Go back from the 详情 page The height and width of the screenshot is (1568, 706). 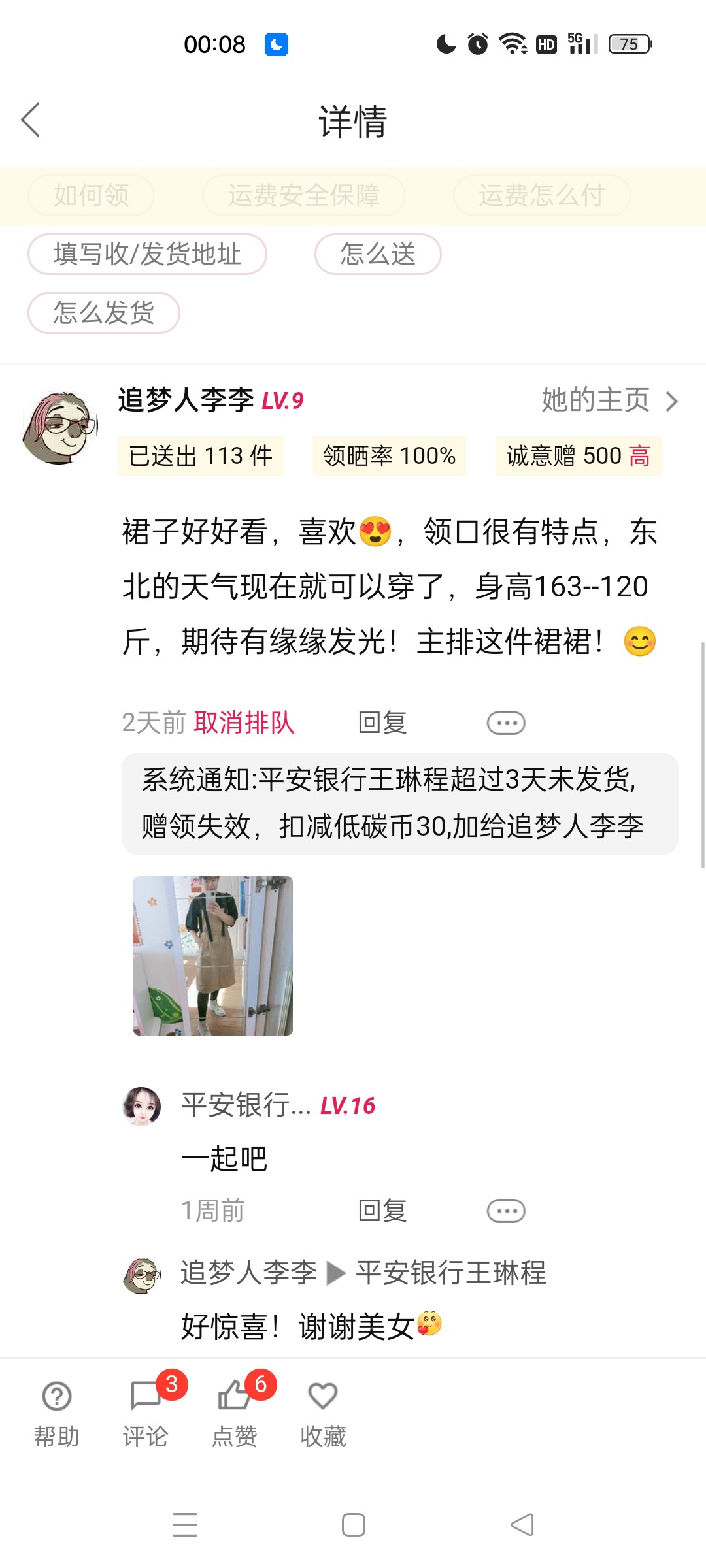pos(31,120)
